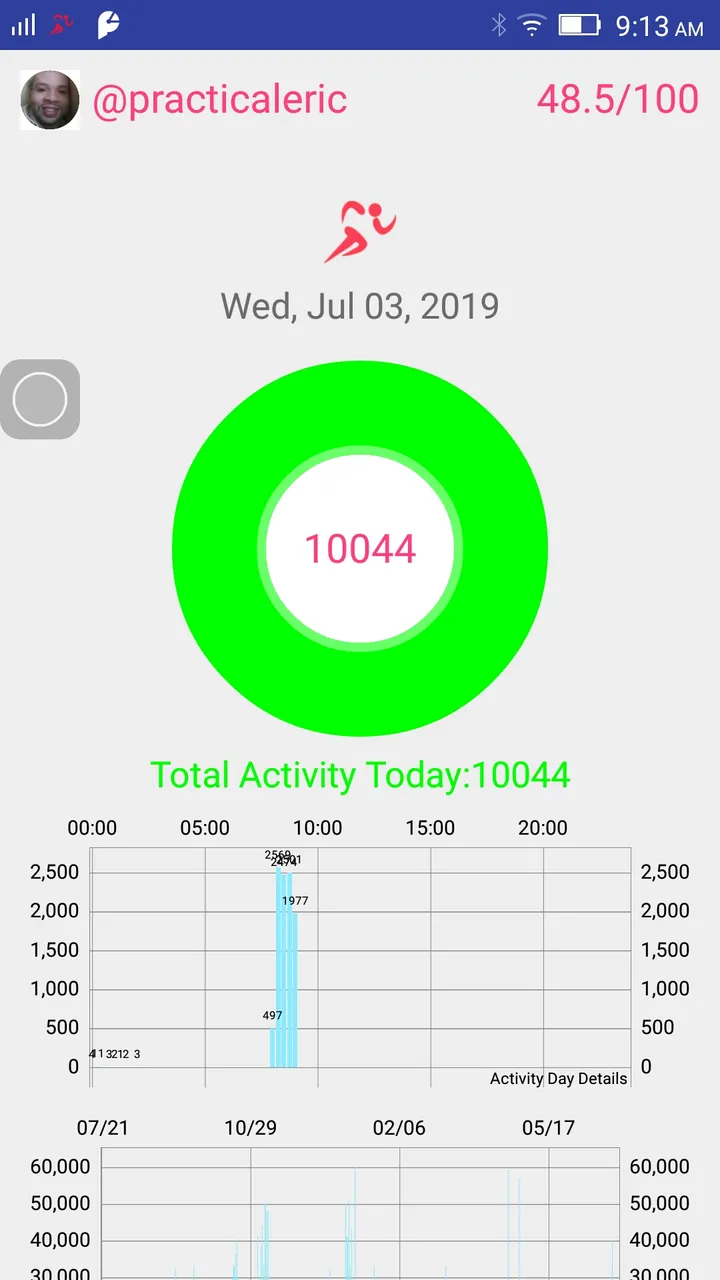Tap the red runner icon in the status bar
The image size is (720, 1280).
(60, 24)
